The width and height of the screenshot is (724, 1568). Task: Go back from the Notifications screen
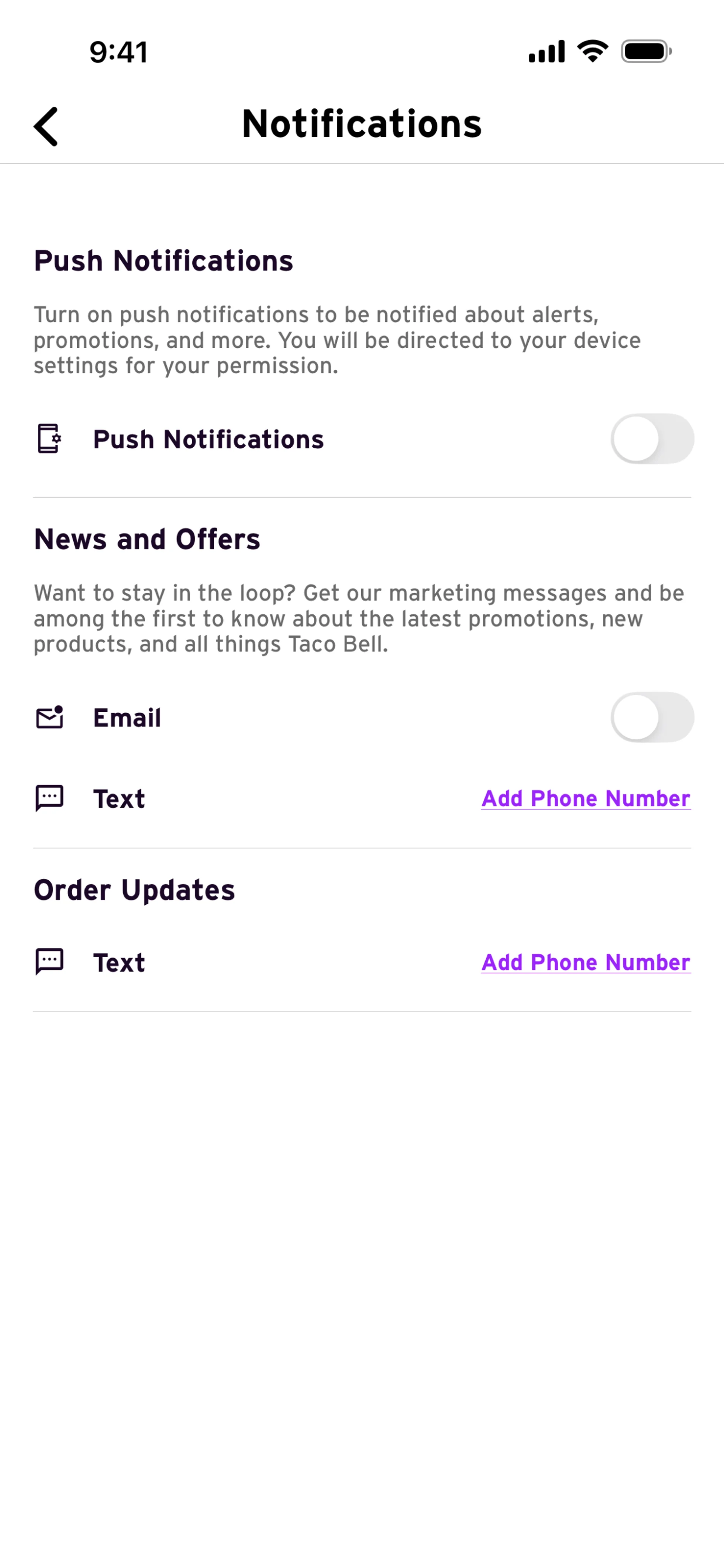[46, 127]
